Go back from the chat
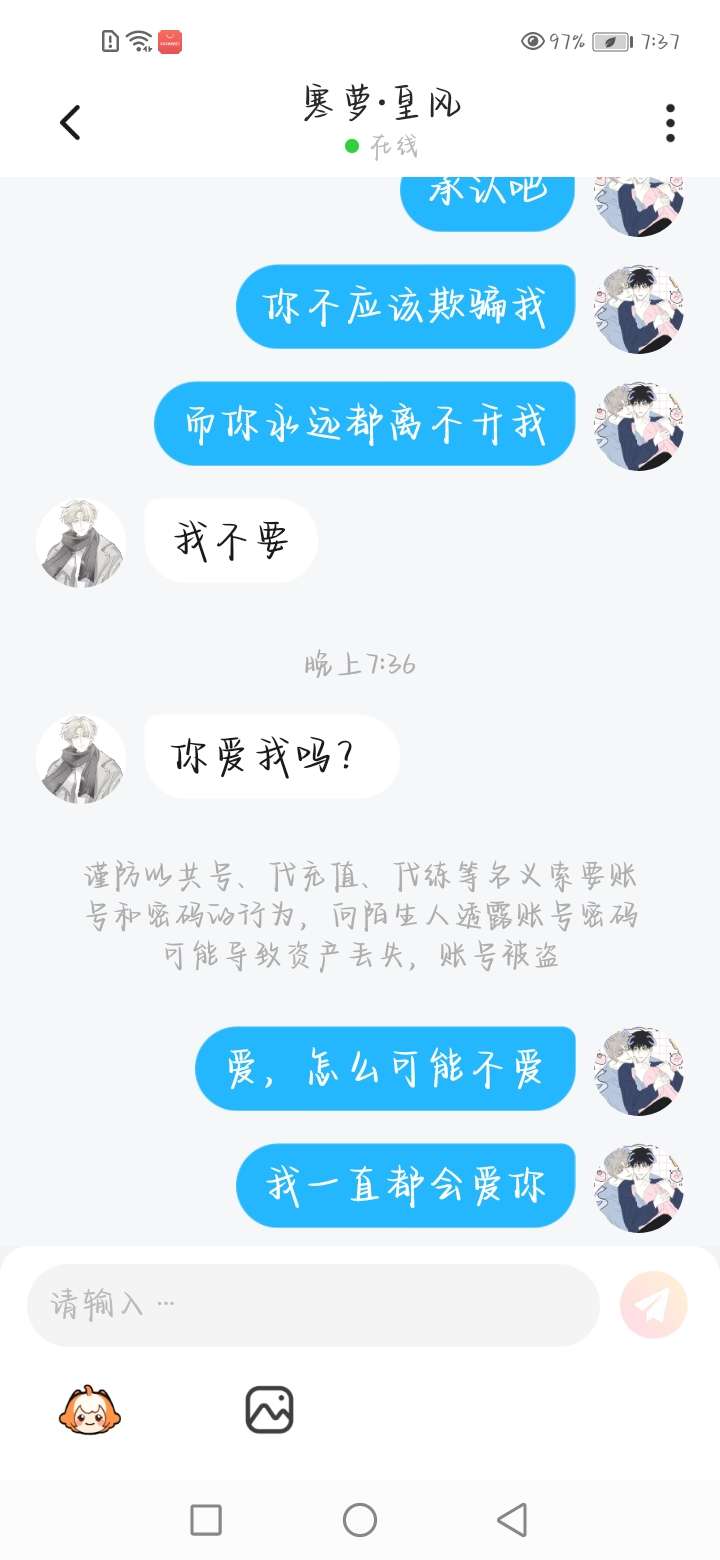Viewport: 720px width, 1560px height. pos(69,123)
